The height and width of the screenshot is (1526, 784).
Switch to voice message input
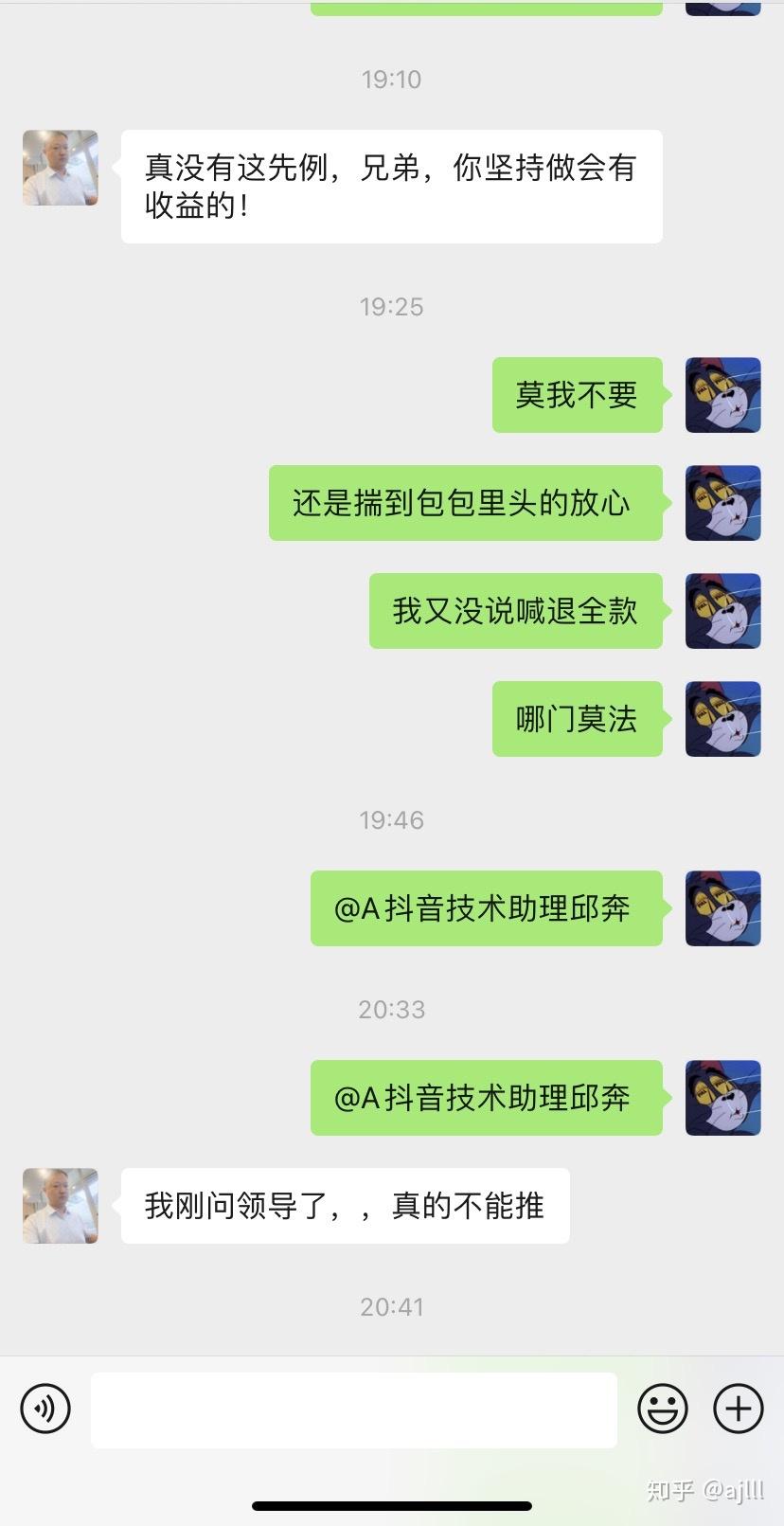point(45,1409)
